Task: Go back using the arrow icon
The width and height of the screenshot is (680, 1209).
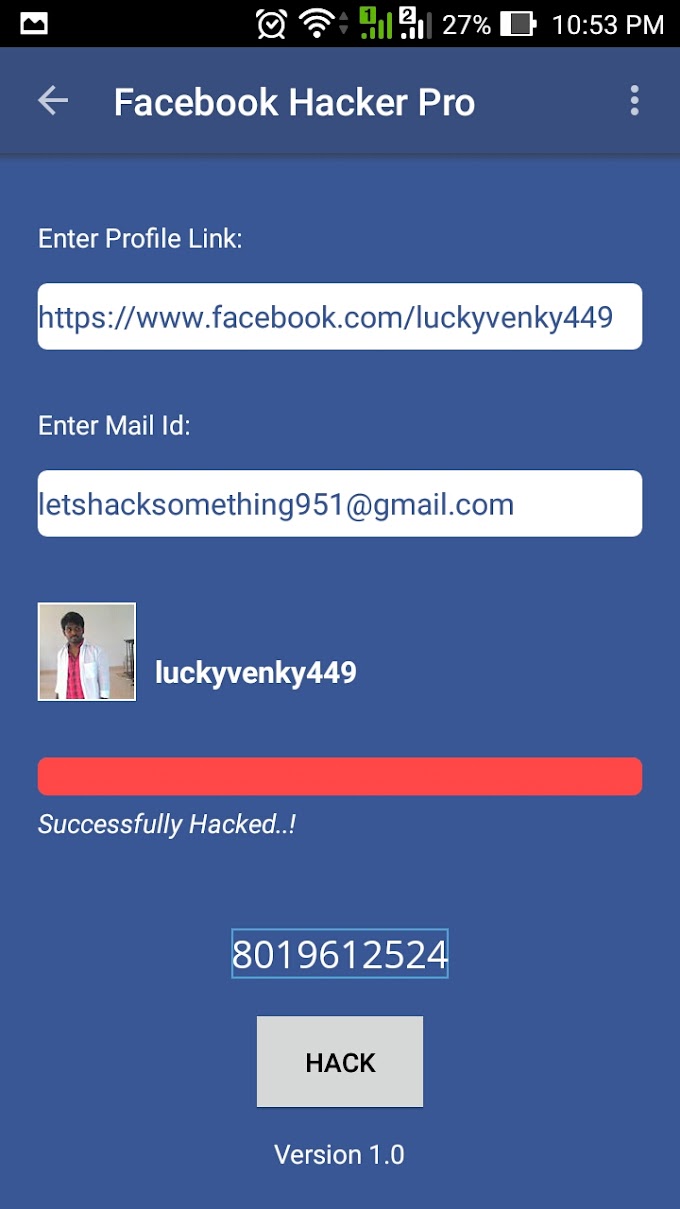Action: [53, 101]
